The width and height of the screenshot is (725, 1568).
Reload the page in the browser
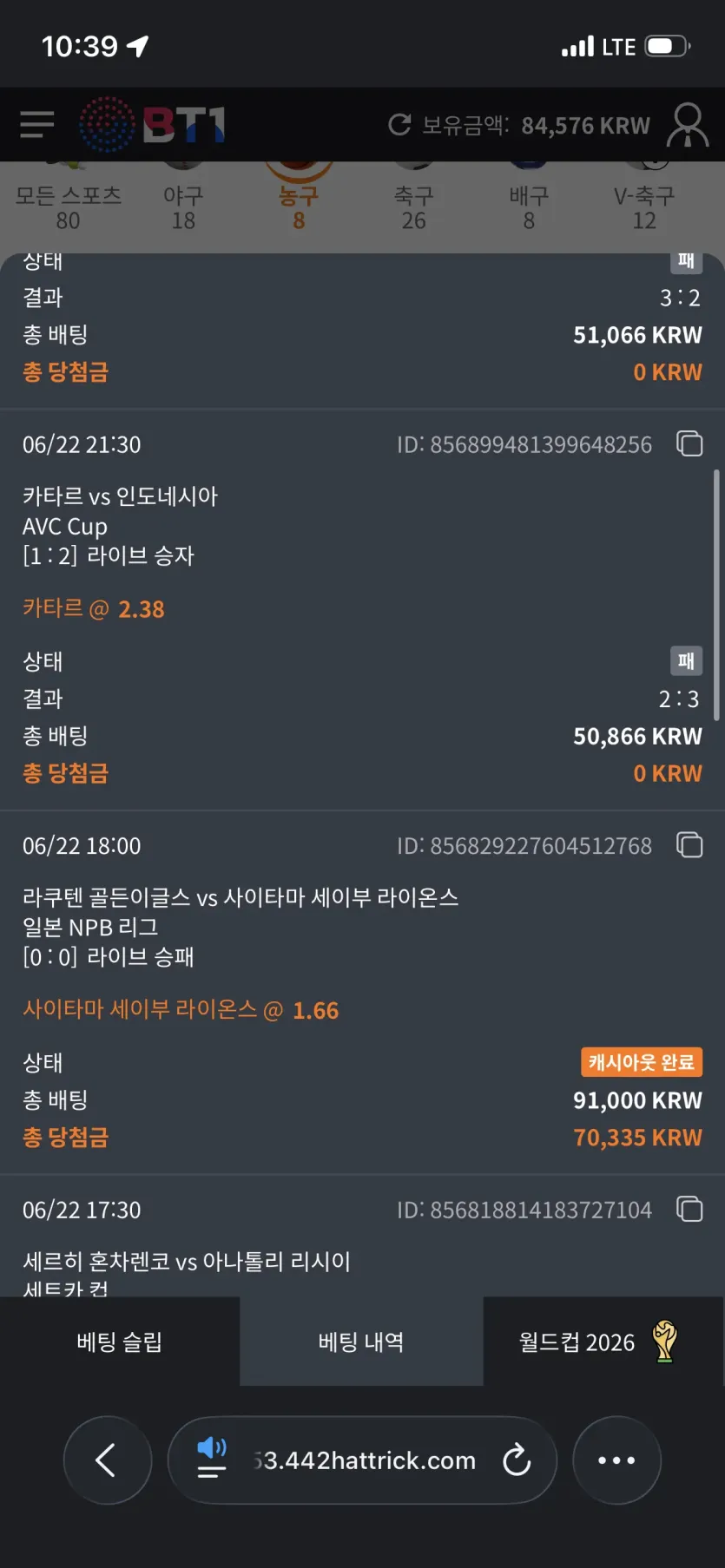coord(517,1460)
